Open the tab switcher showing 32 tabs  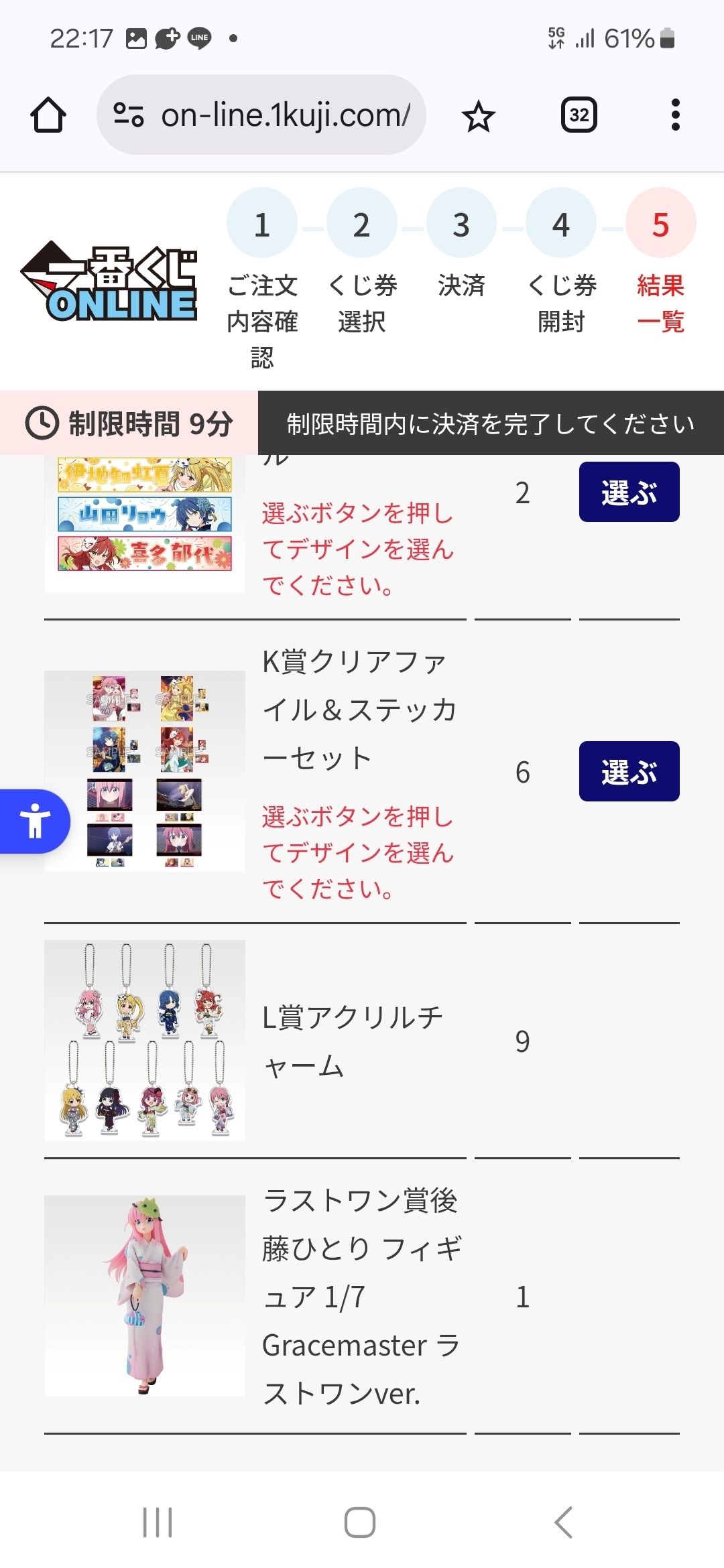578,114
